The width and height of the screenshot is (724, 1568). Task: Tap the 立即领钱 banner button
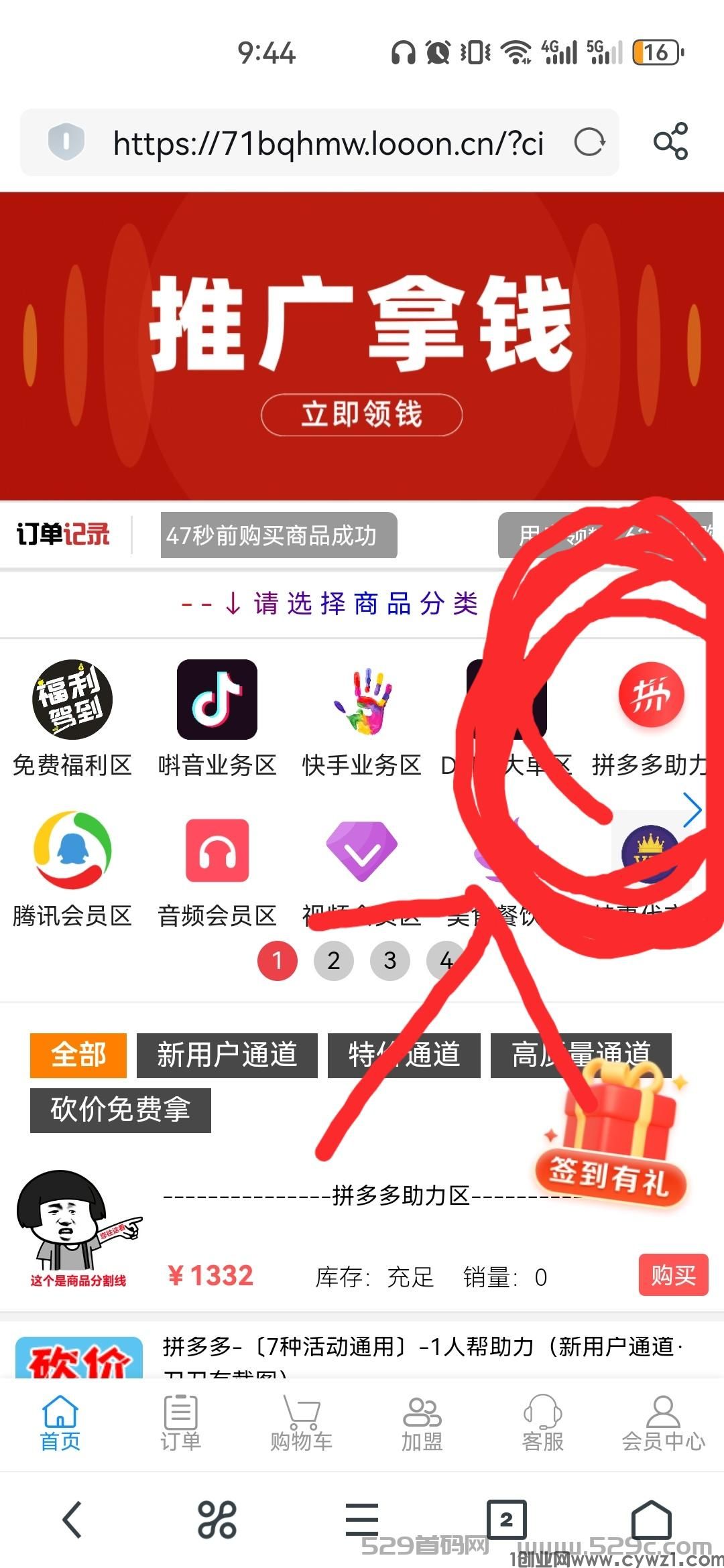(361, 415)
